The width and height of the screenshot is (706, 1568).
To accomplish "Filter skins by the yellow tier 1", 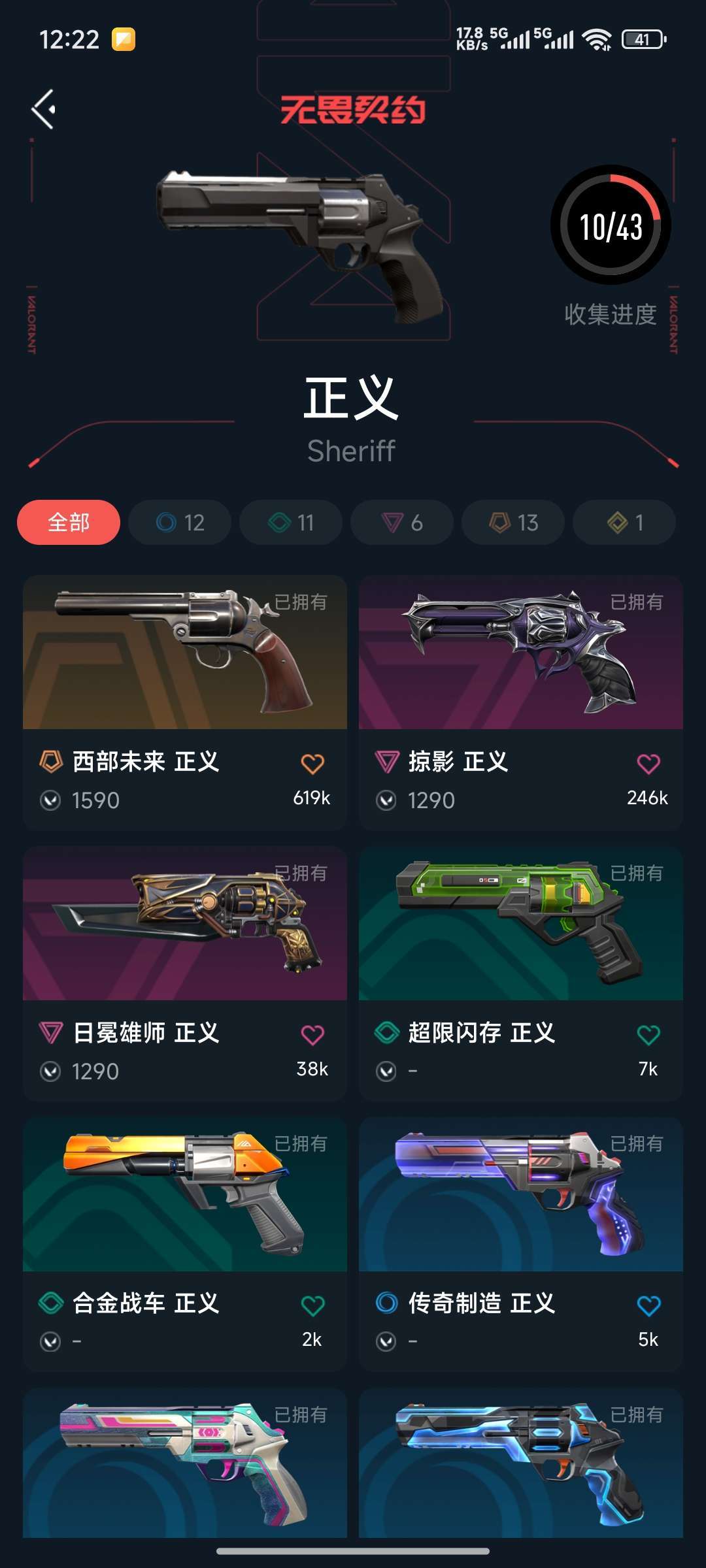I will point(624,522).
